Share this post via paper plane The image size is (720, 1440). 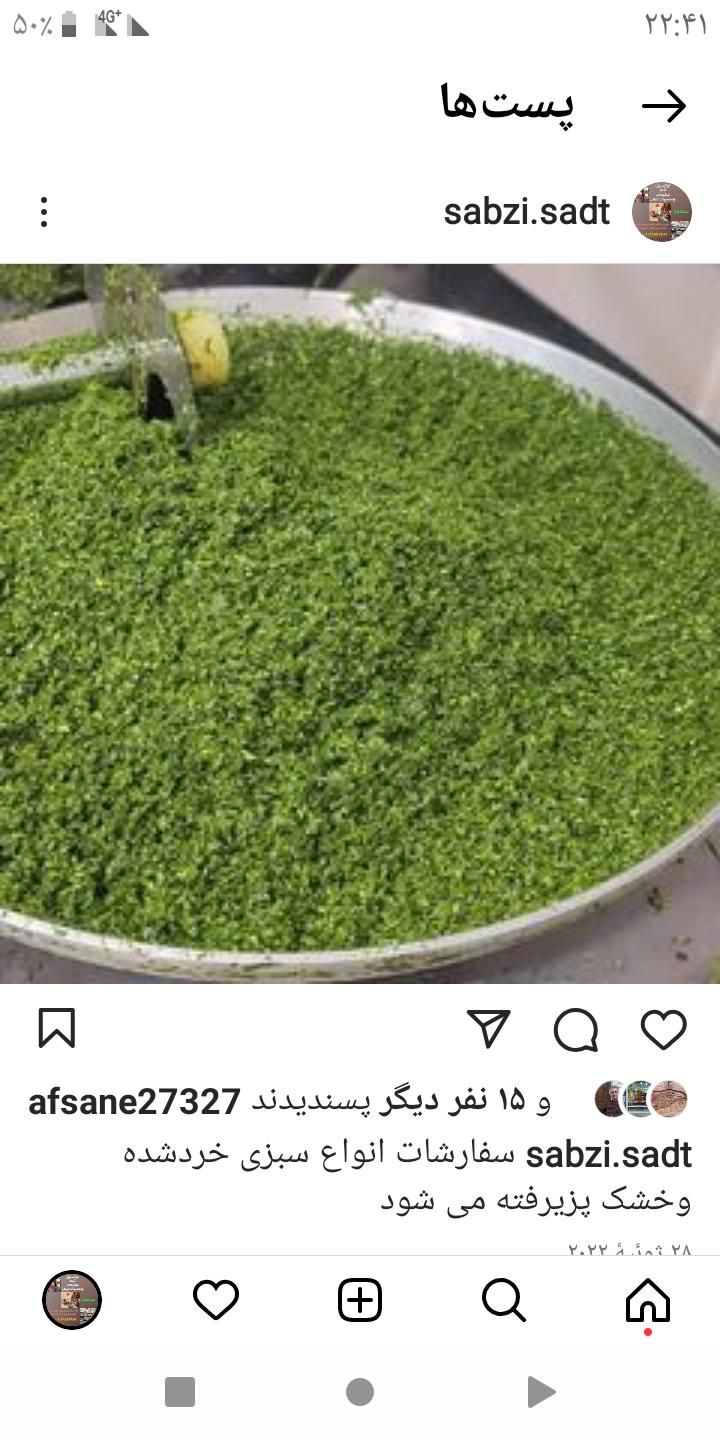[489, 1029]
